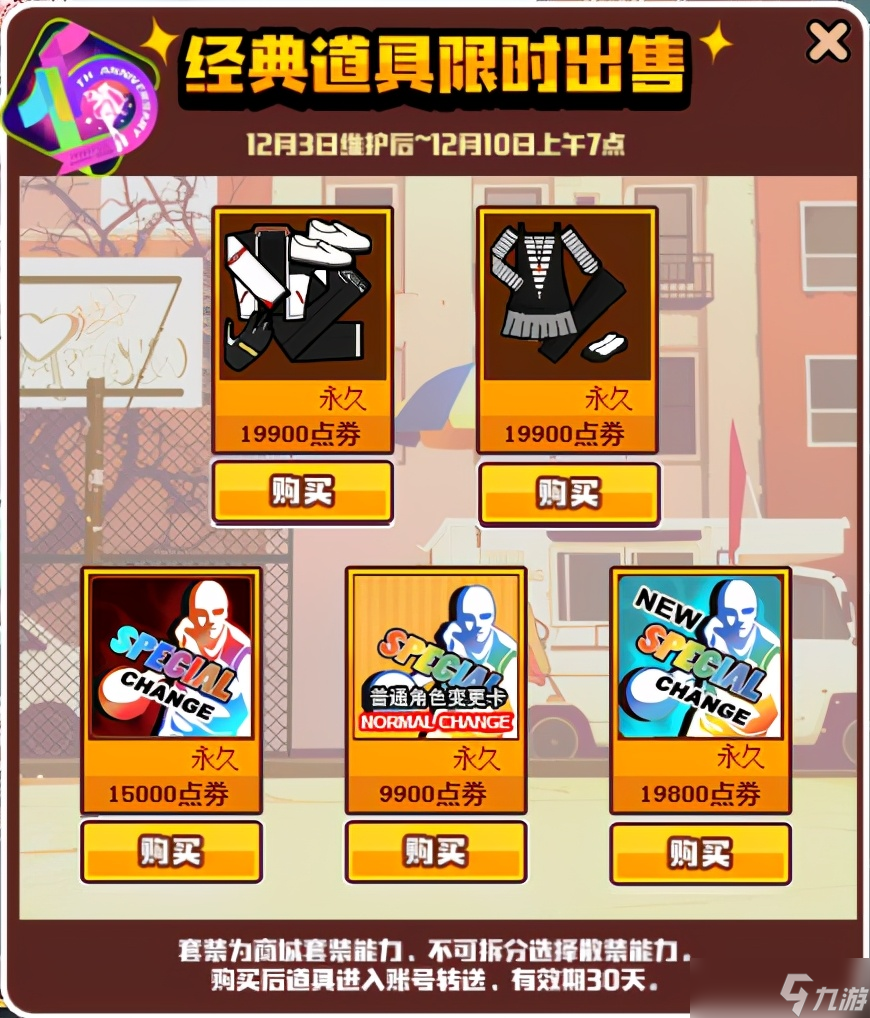
Task: Buy the 9900 coupon Normal Change card
Action: (x=436, y=851)
